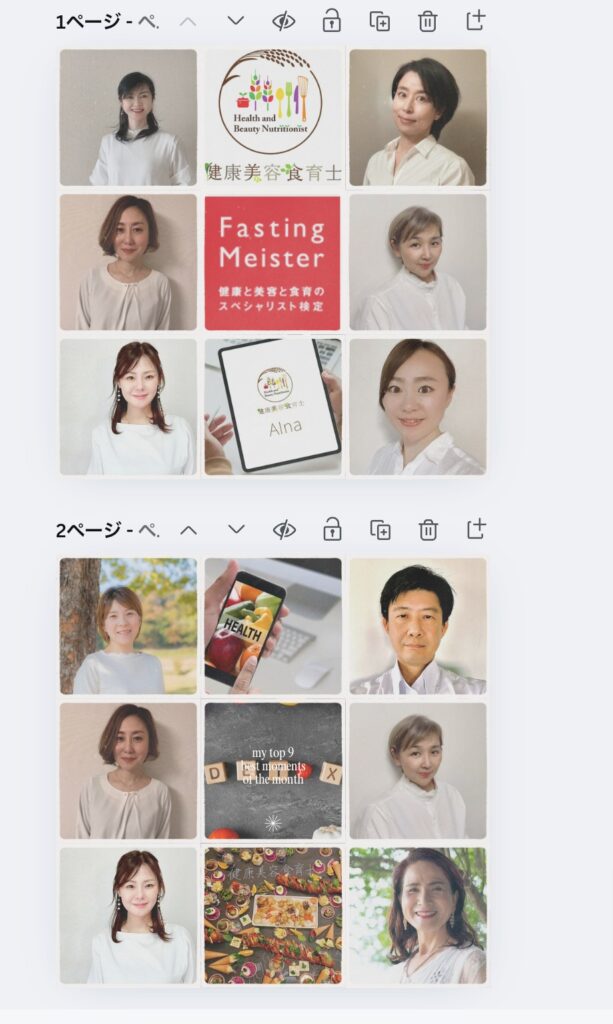Move page 1 down with the arrow
Screen dimensions: 613x1024
[x=236, y=21]
